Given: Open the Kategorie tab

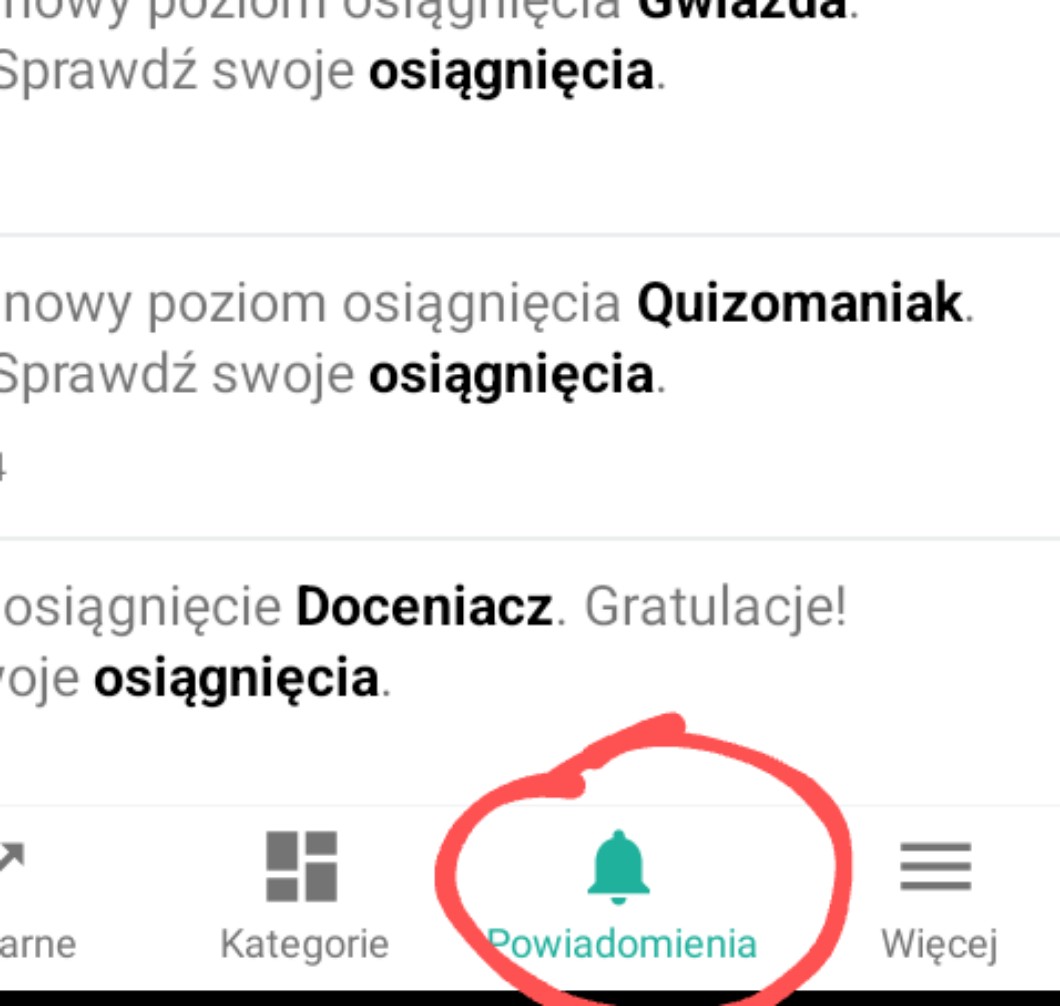Looking at the screenshot, I should click(x=303, y=892).
